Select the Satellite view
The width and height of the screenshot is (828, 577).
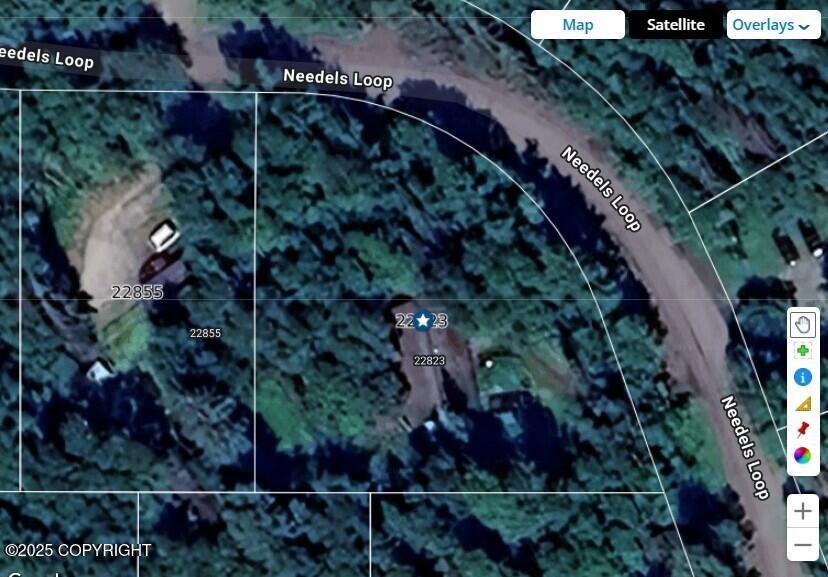[x=675, y=25]
